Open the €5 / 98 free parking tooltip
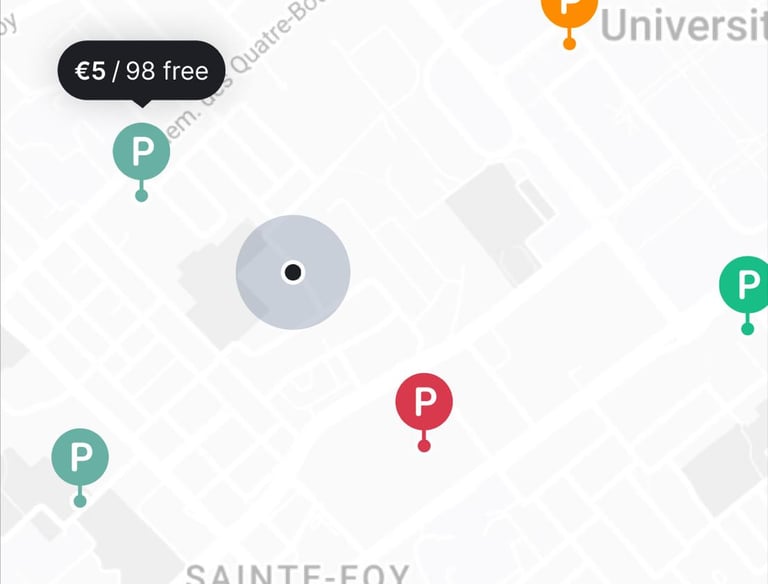This screenshot has height=584, width=768. coord(141,71)
